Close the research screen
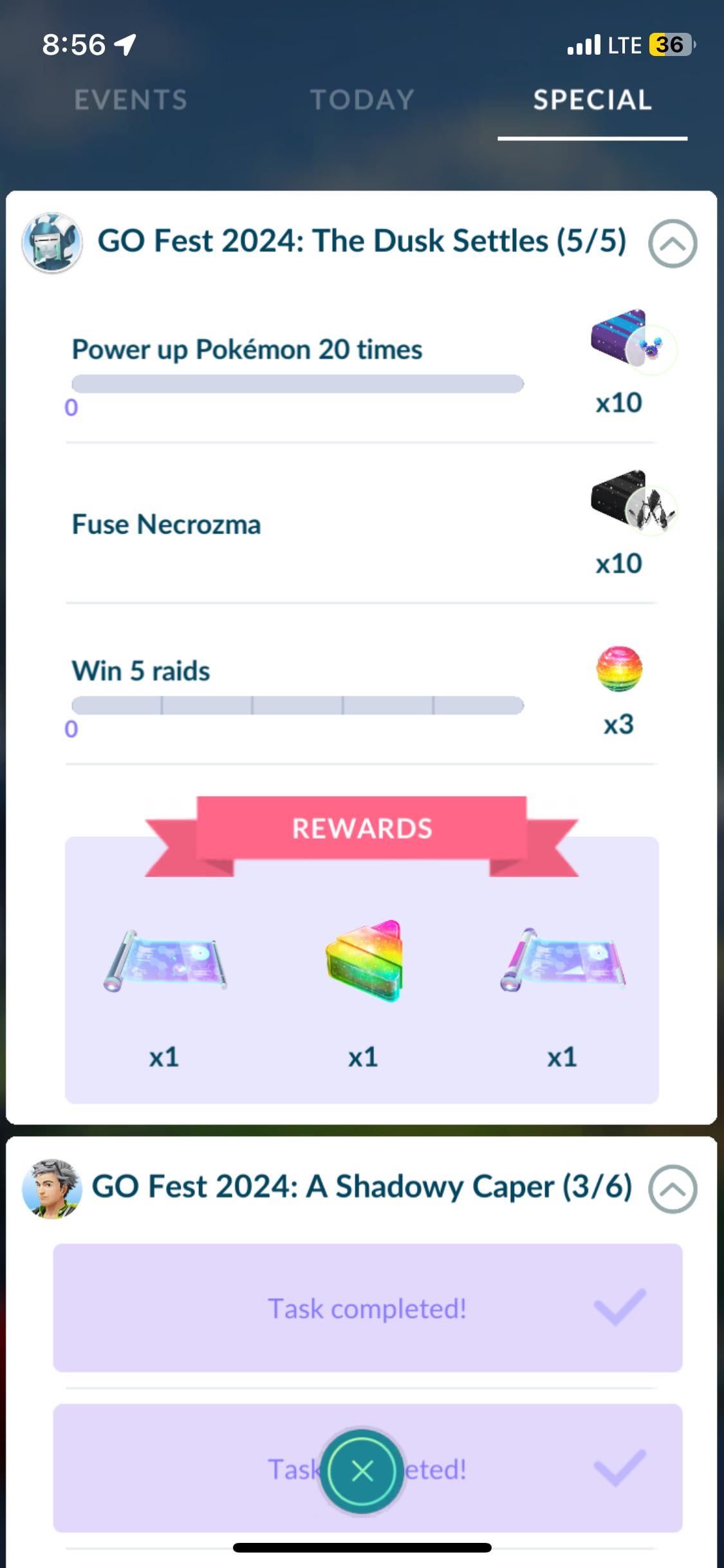Screen dimensions: 724x1568 [x=362, y=1471]
